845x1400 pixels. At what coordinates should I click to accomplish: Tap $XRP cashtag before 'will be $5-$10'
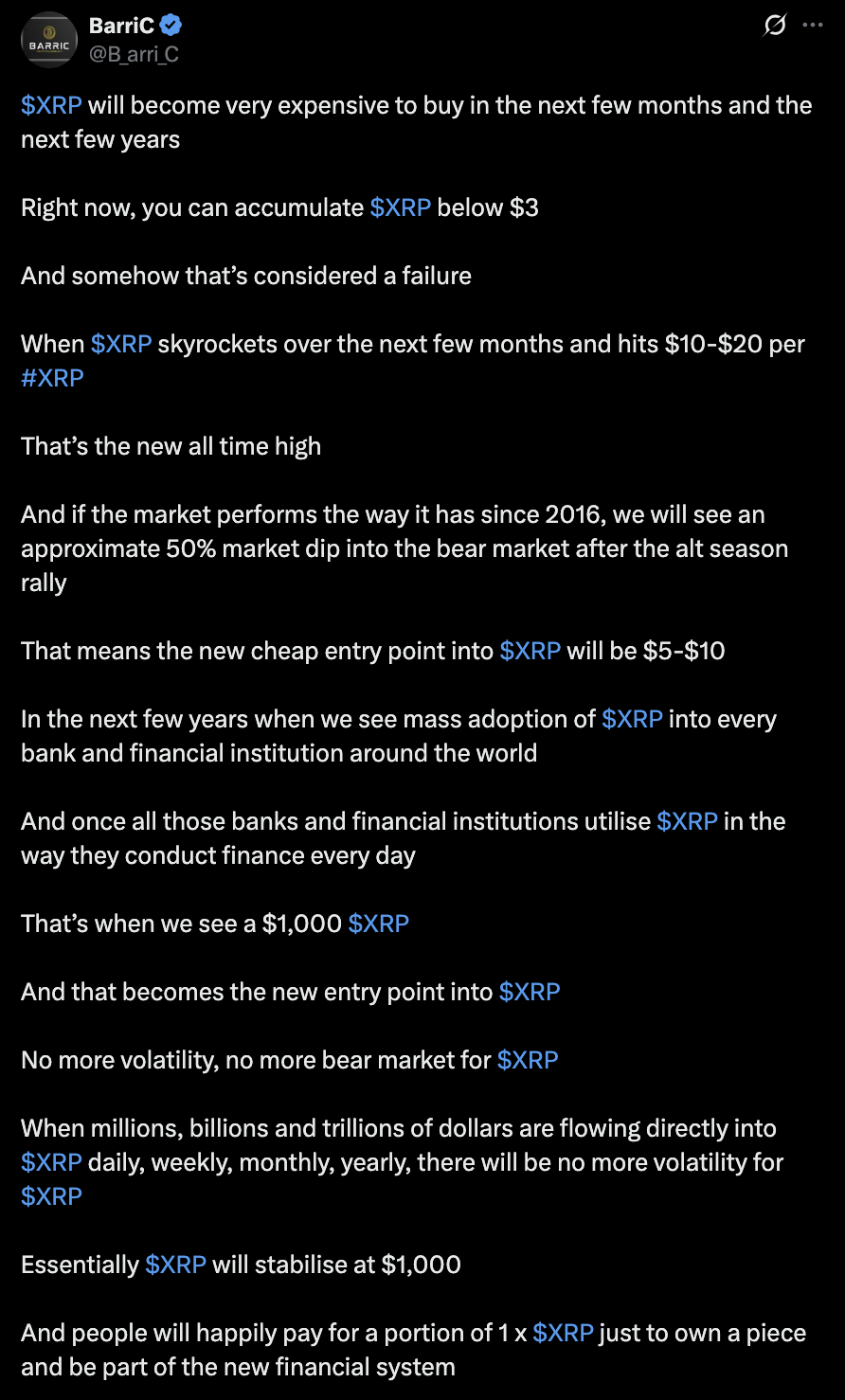pyautogui.click(x=530, y=651)
